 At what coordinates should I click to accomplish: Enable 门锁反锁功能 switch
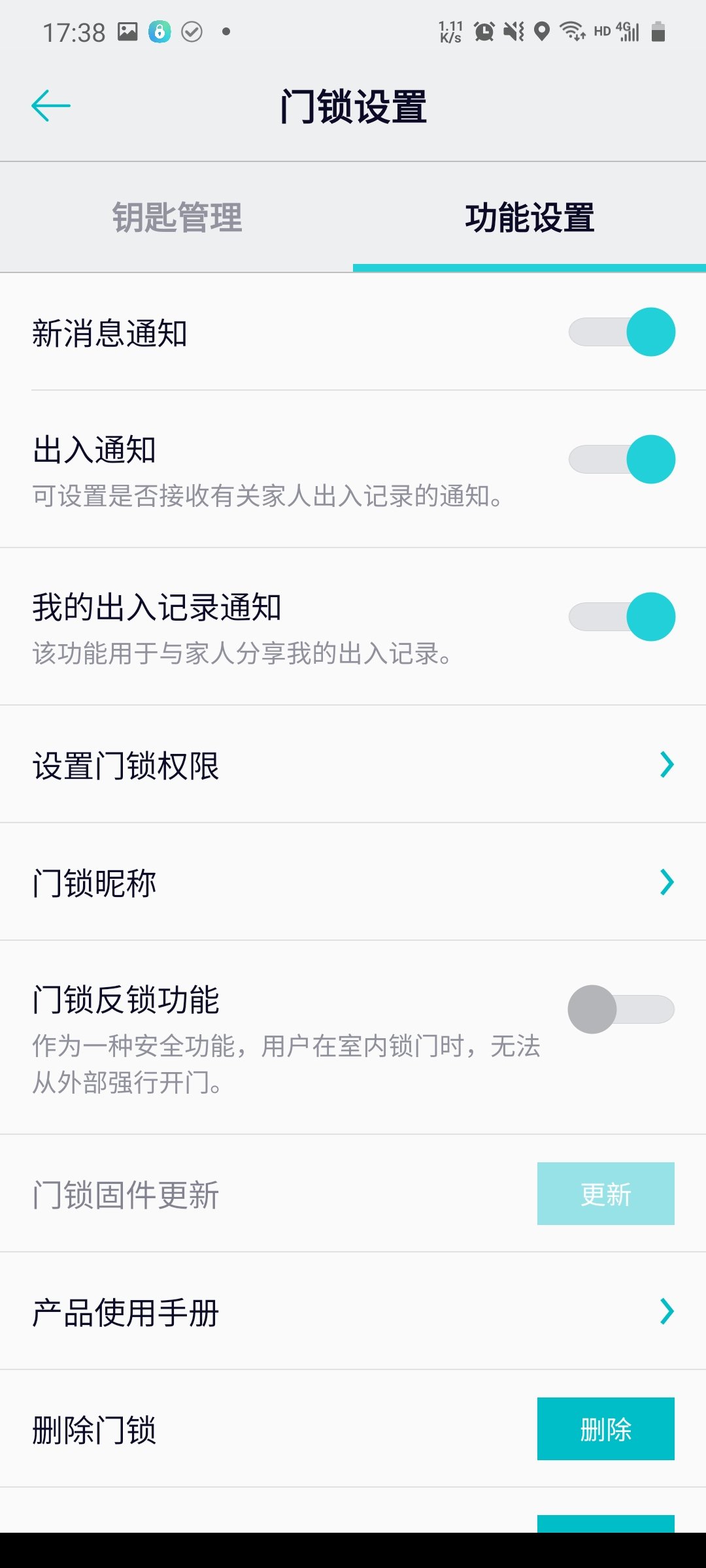click(x=622, y=1009)
